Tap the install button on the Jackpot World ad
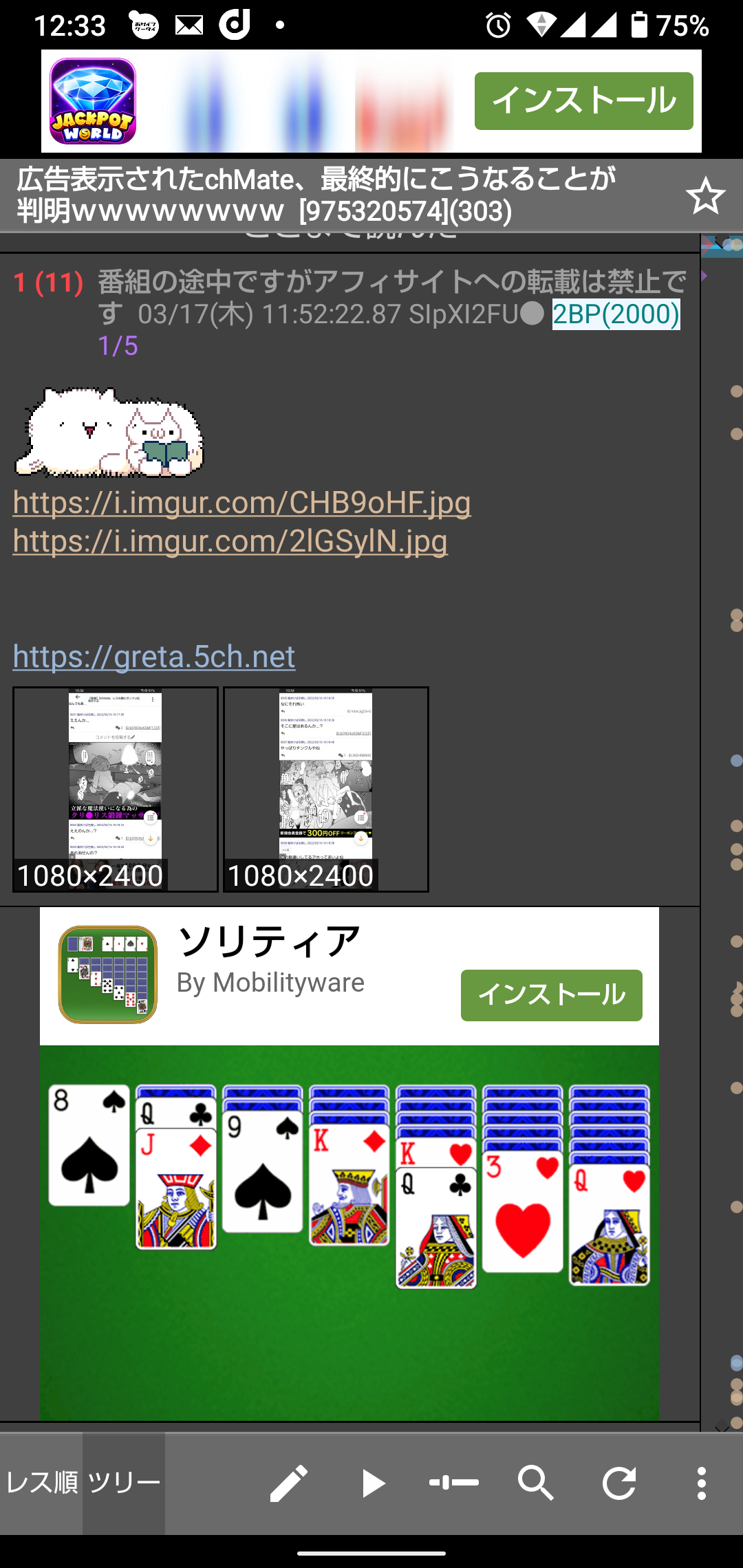The width and height of the screenshot is (743, 1568). click(x=583, y=101)
